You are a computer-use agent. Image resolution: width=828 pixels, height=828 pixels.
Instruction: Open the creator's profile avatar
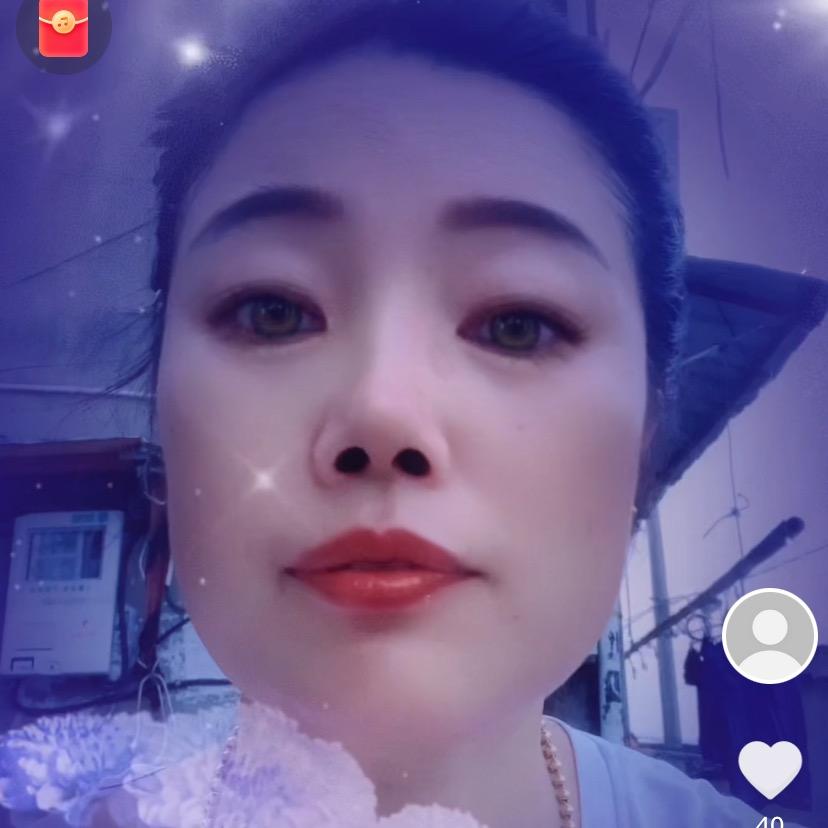(x=769, y=636)
